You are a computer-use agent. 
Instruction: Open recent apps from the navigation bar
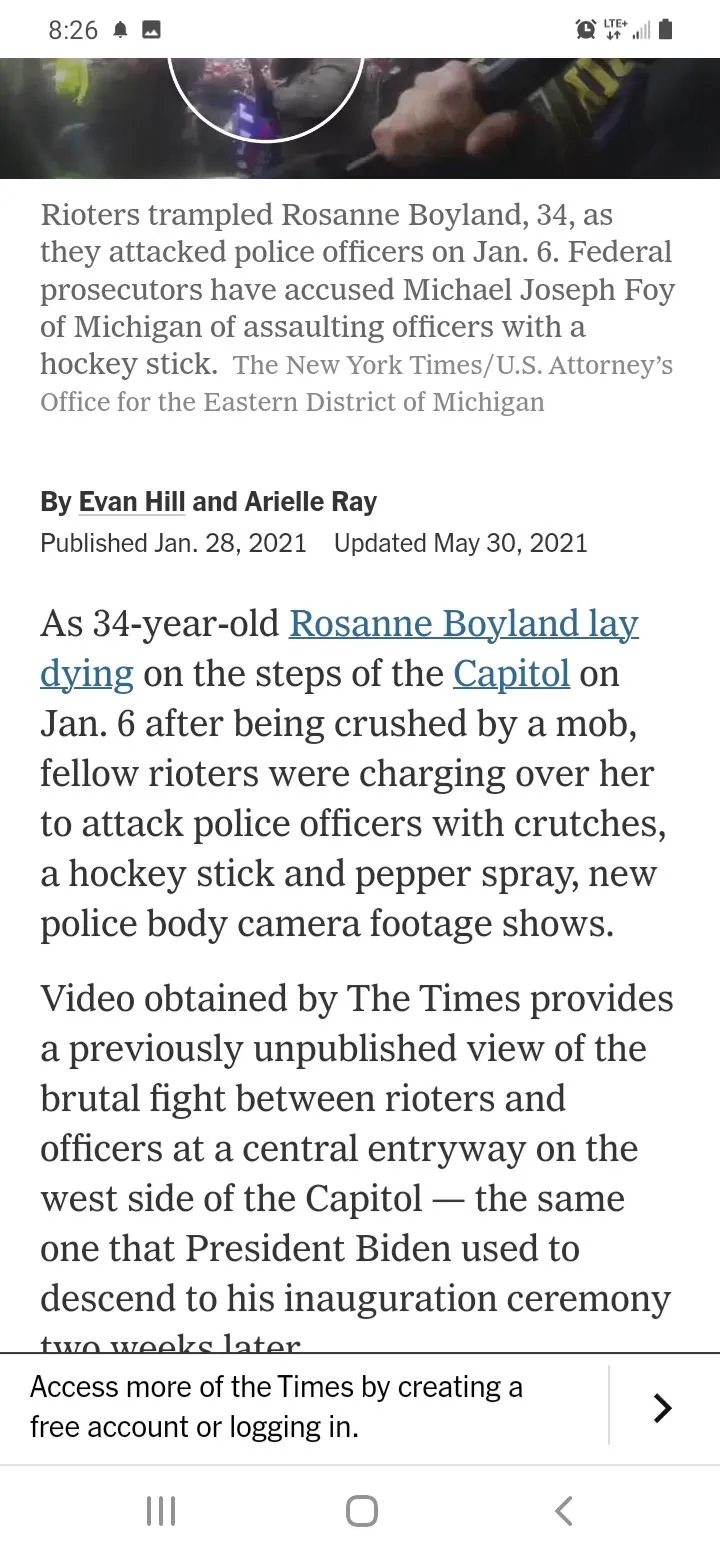click(160, 1510)
